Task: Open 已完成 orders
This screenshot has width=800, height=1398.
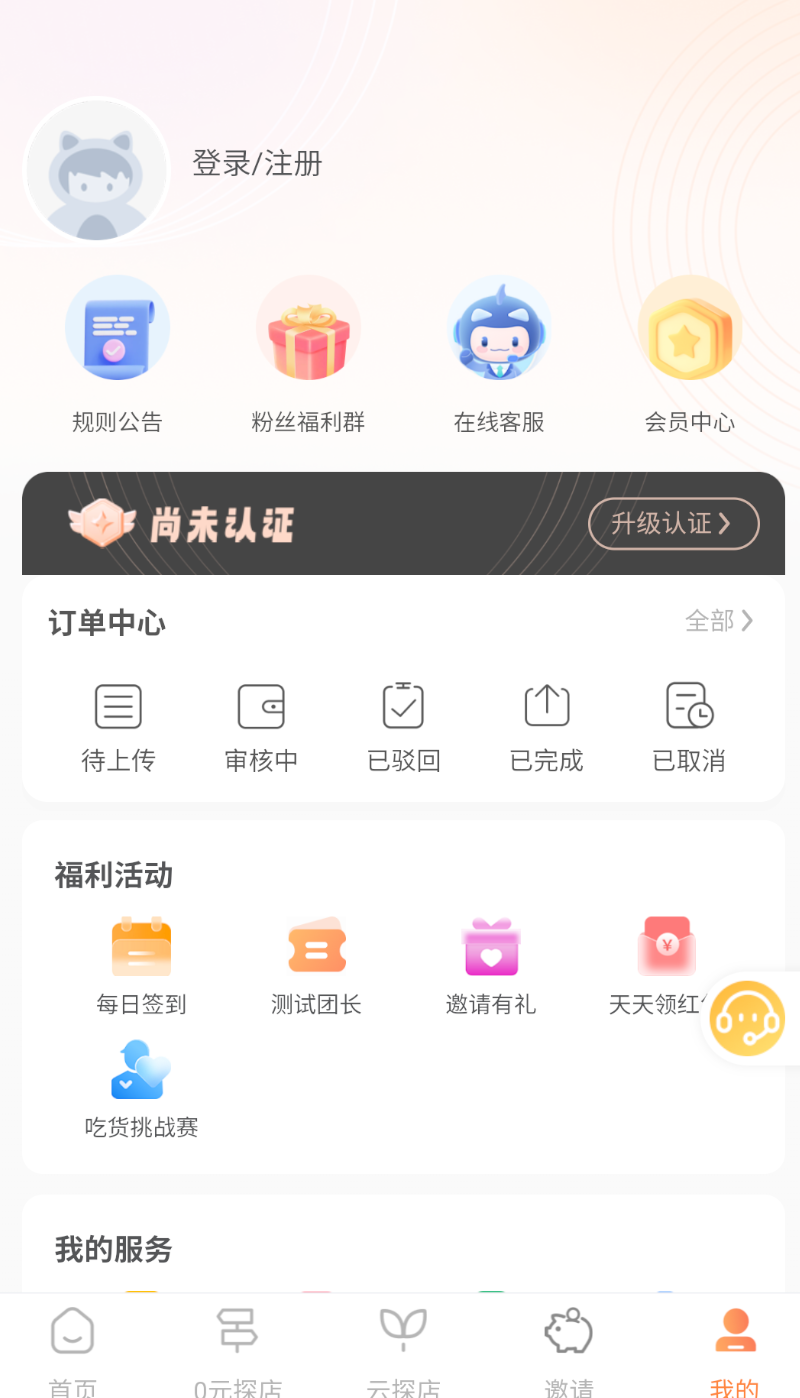Action: pos(546,728)
